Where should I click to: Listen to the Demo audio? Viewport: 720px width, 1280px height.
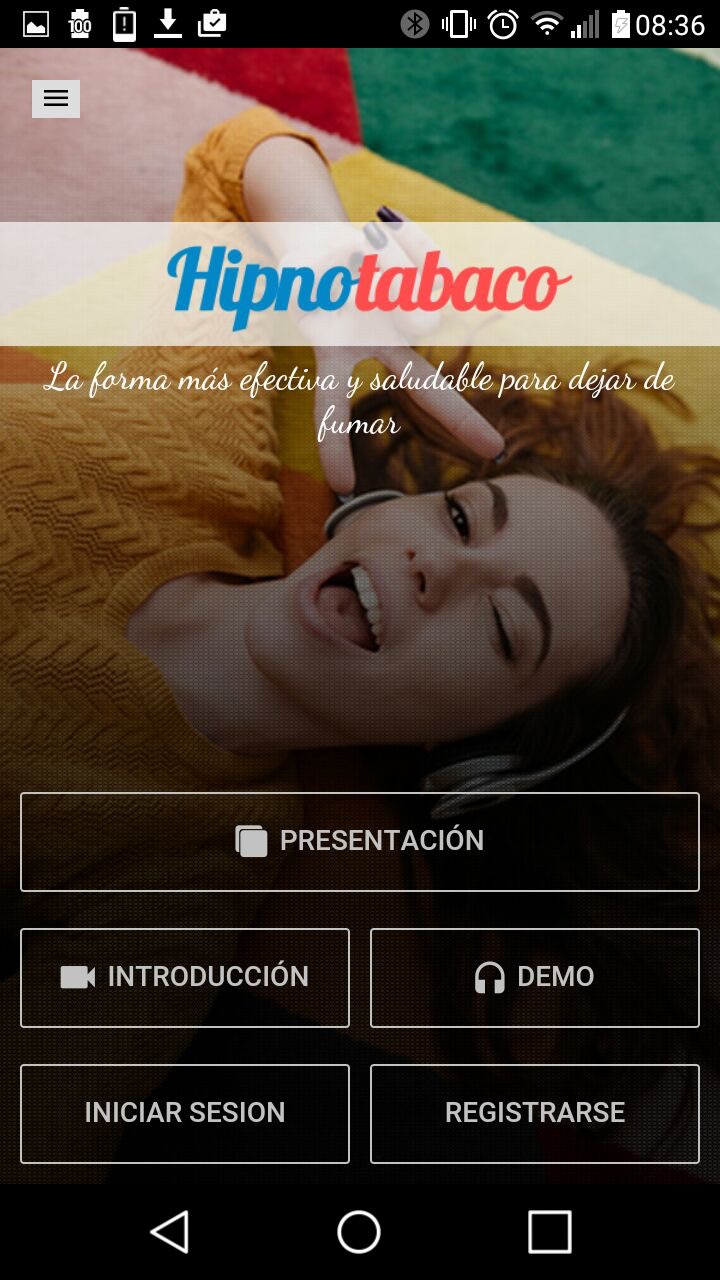click(534, 977)
